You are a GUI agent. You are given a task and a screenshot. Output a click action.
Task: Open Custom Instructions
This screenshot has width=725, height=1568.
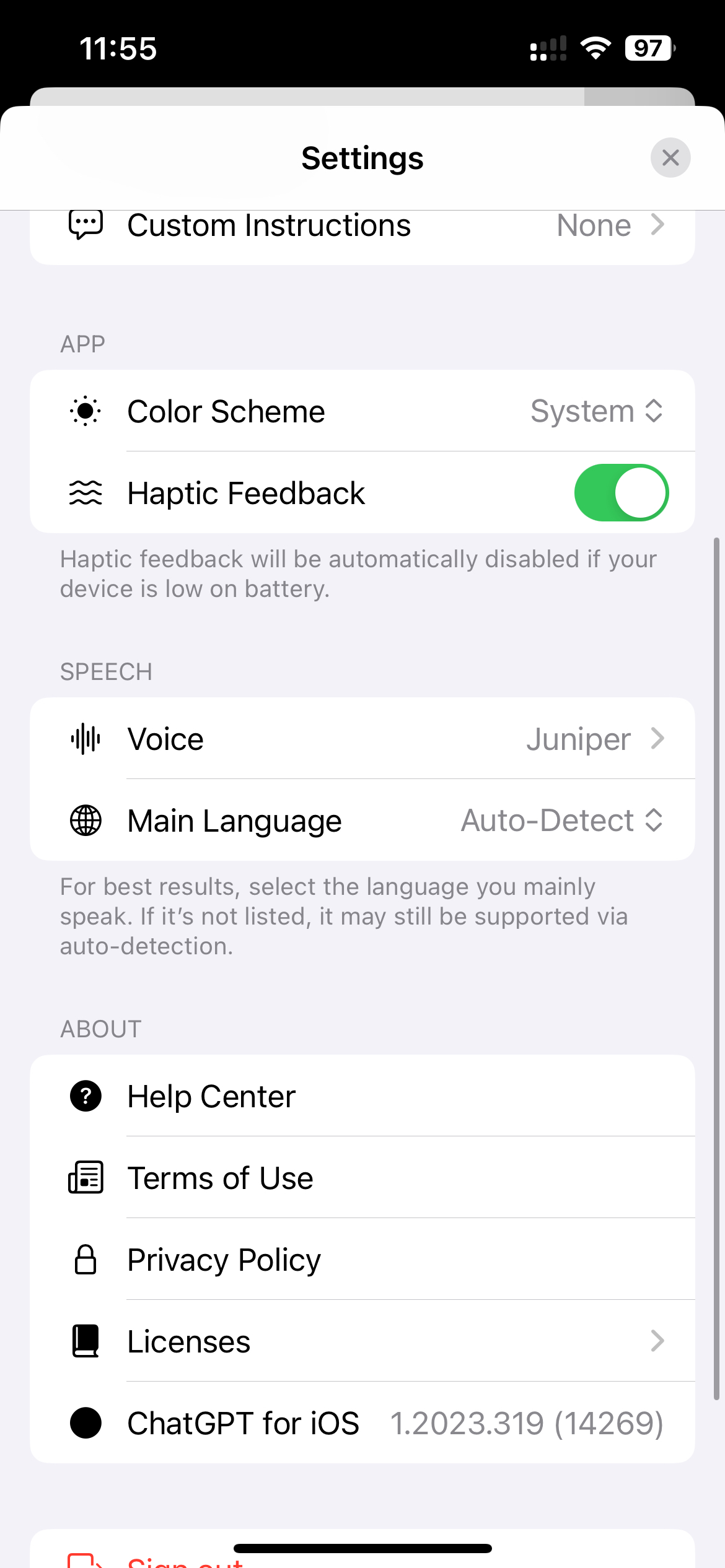[x=362, y=227]
